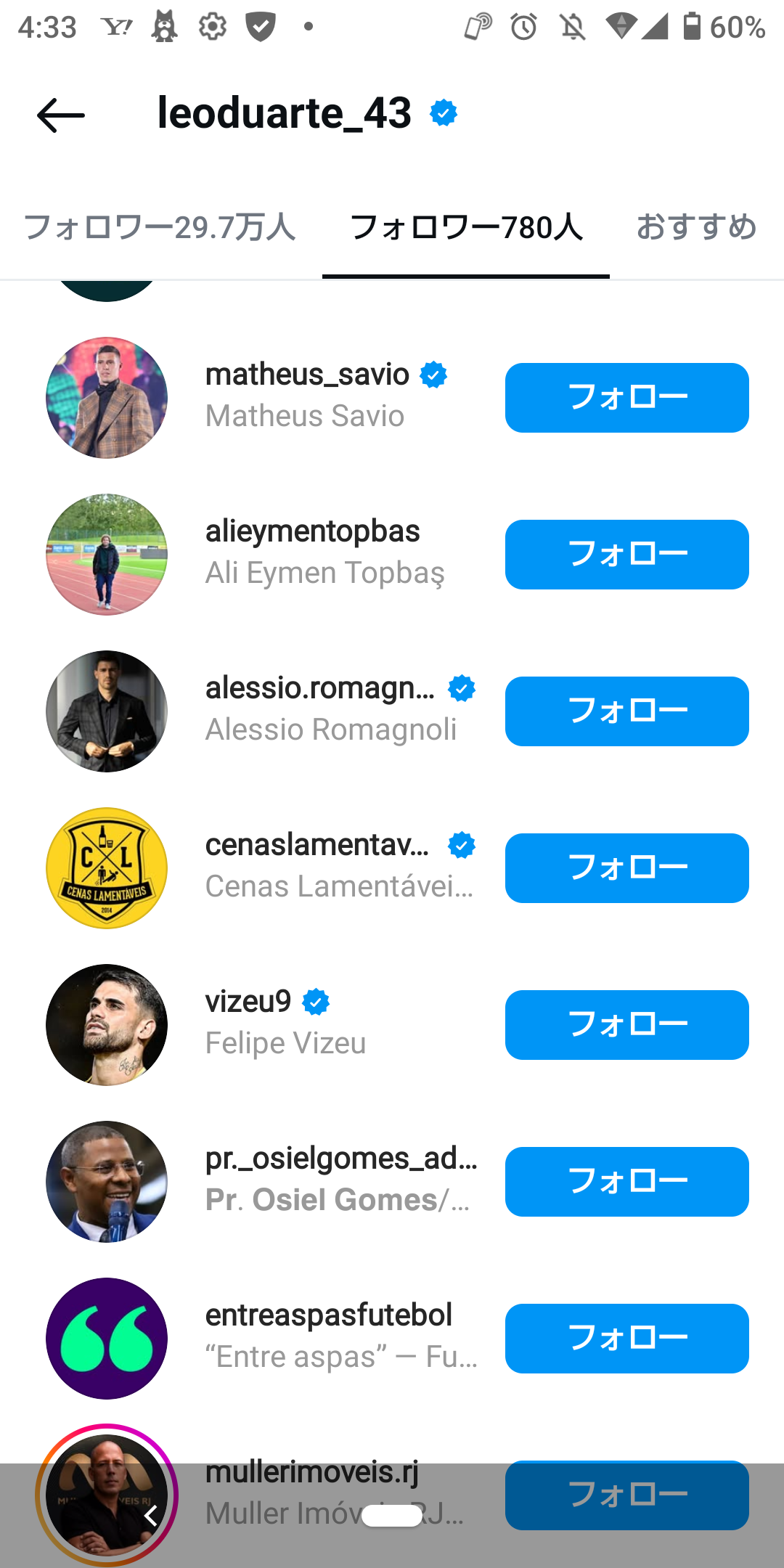The height and width of the screenshot is (1568, 784).
Task: Tap フォロー for Pr. Osiel Gomes
Action: [x=626, y=1182]
